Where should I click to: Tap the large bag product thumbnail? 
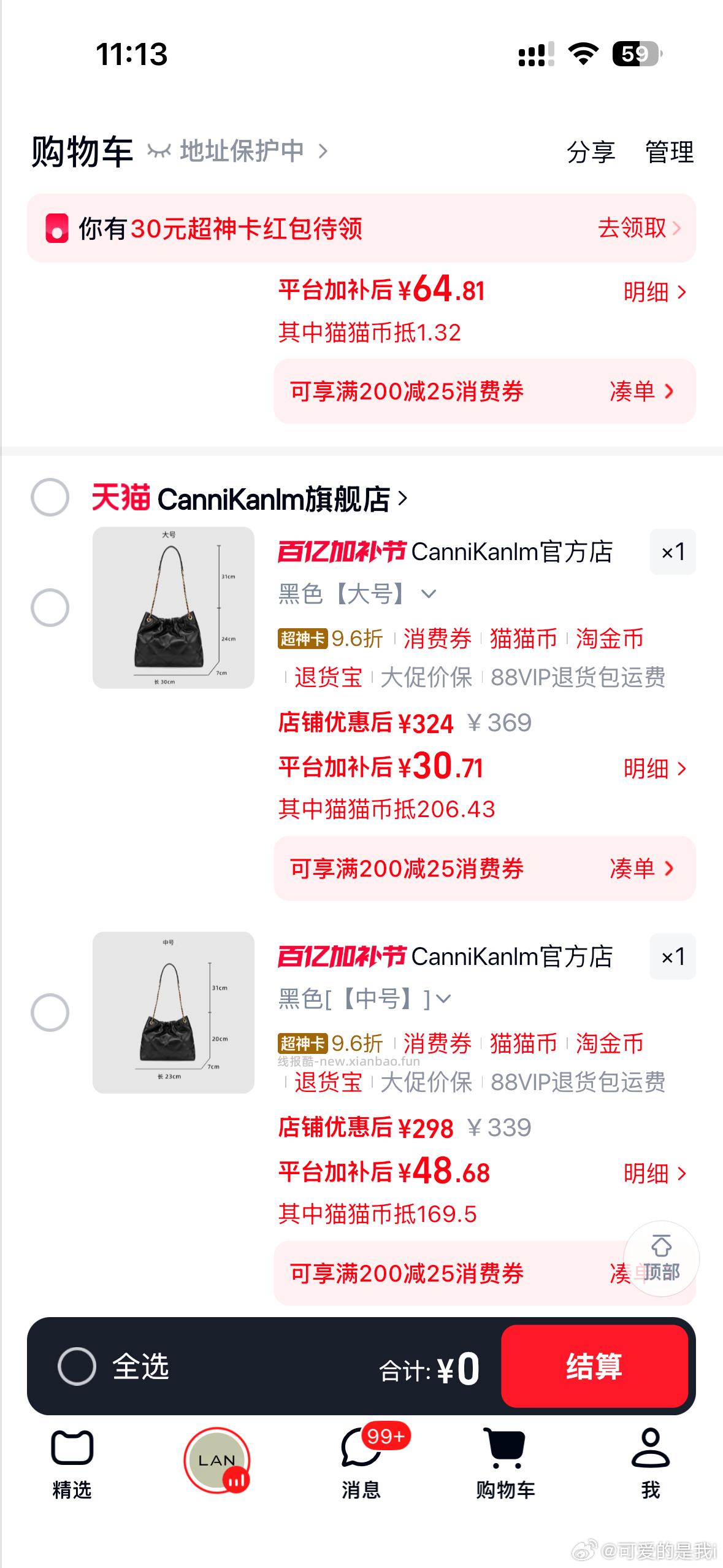(x=173, y=607)
